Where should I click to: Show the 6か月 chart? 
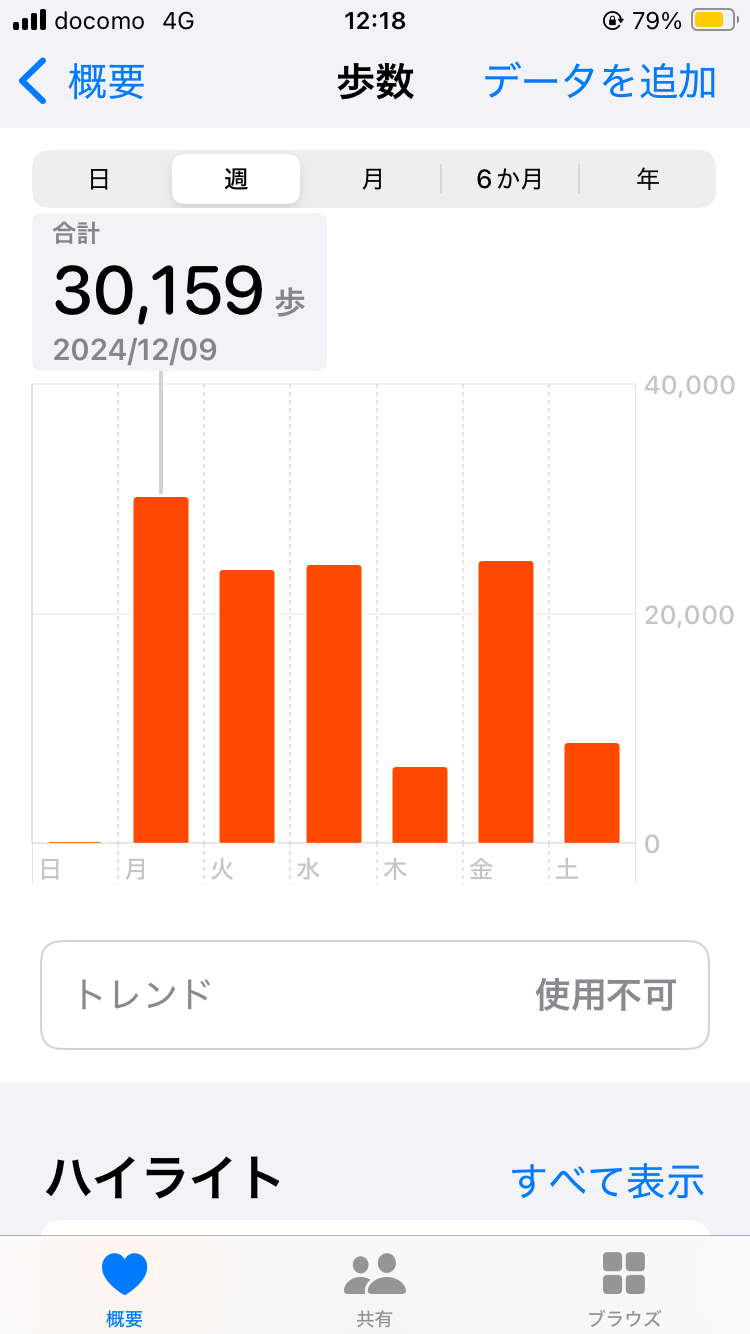(x=510, y=179)
